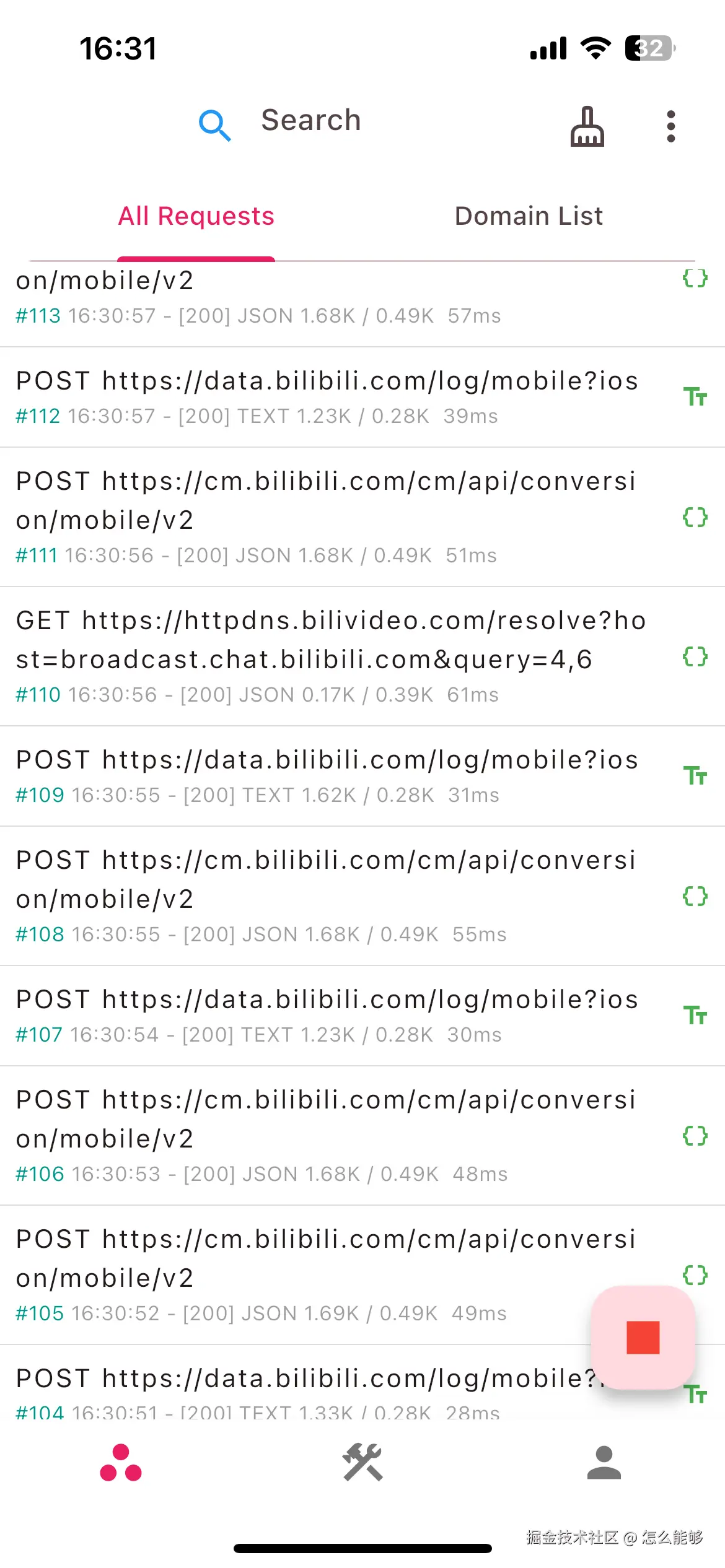The height and width of the screenshot is (1568, 725).
Task: Clear all captured requests with broom icon
Action: click(587, 127)
